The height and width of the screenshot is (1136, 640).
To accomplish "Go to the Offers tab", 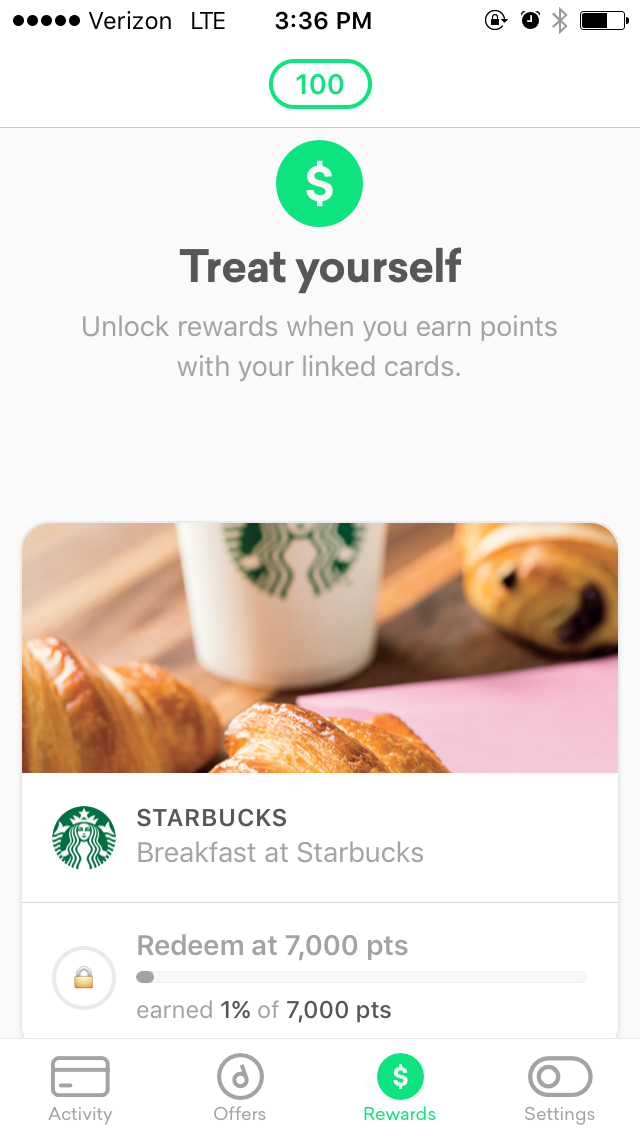I will pos(240,1089).
